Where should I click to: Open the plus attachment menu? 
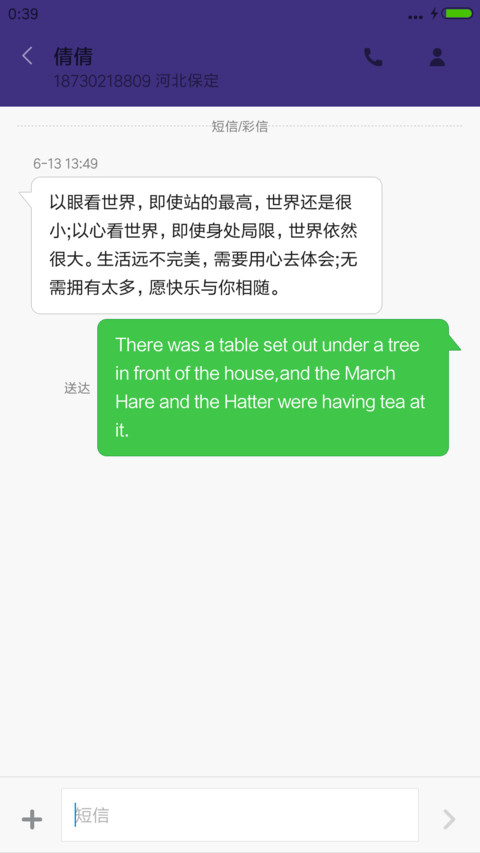[32, 819]
